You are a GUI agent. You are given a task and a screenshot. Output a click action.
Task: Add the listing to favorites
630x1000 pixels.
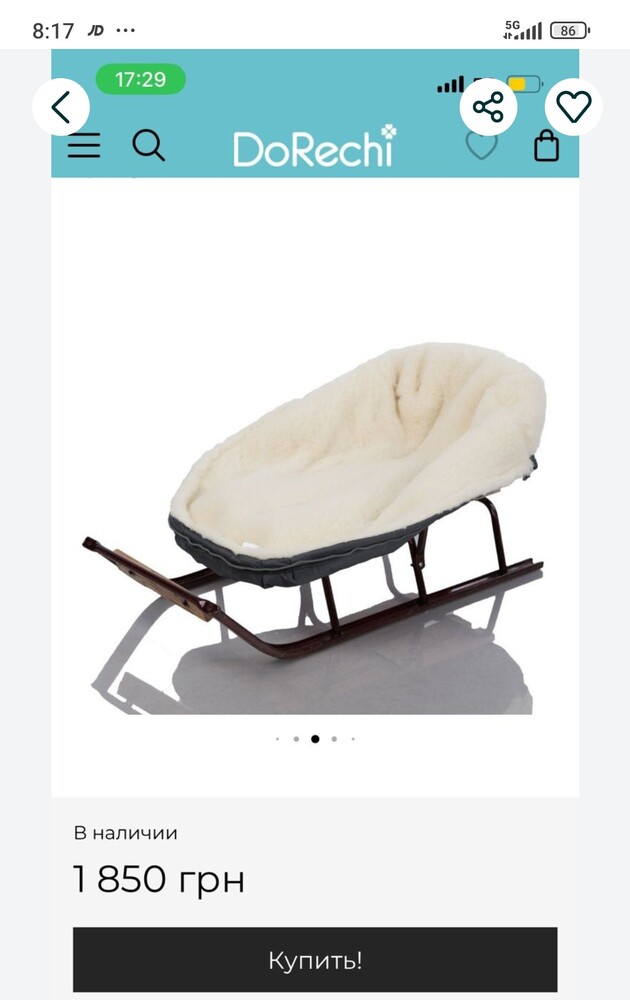[x=574, y=107]
